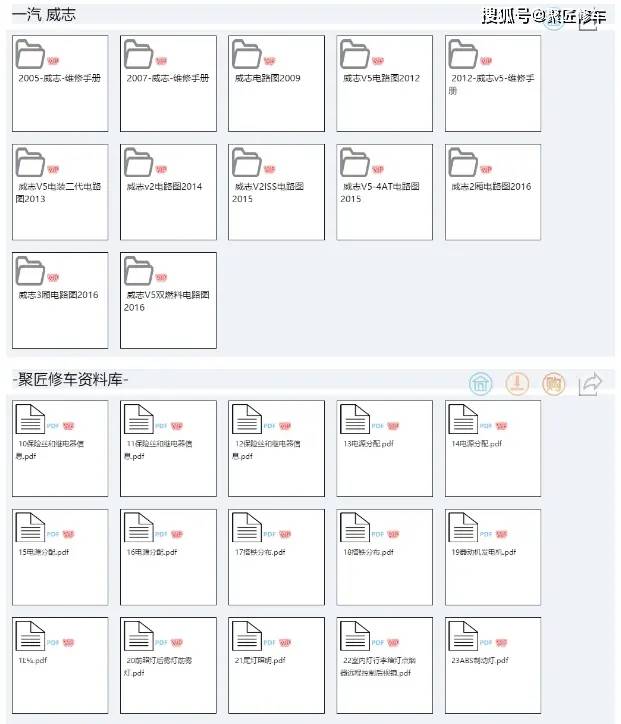Screen dimensions: 621x724
Task: Tap the home icon beside 聚匠修车资料库
Action: pos(482,383)
